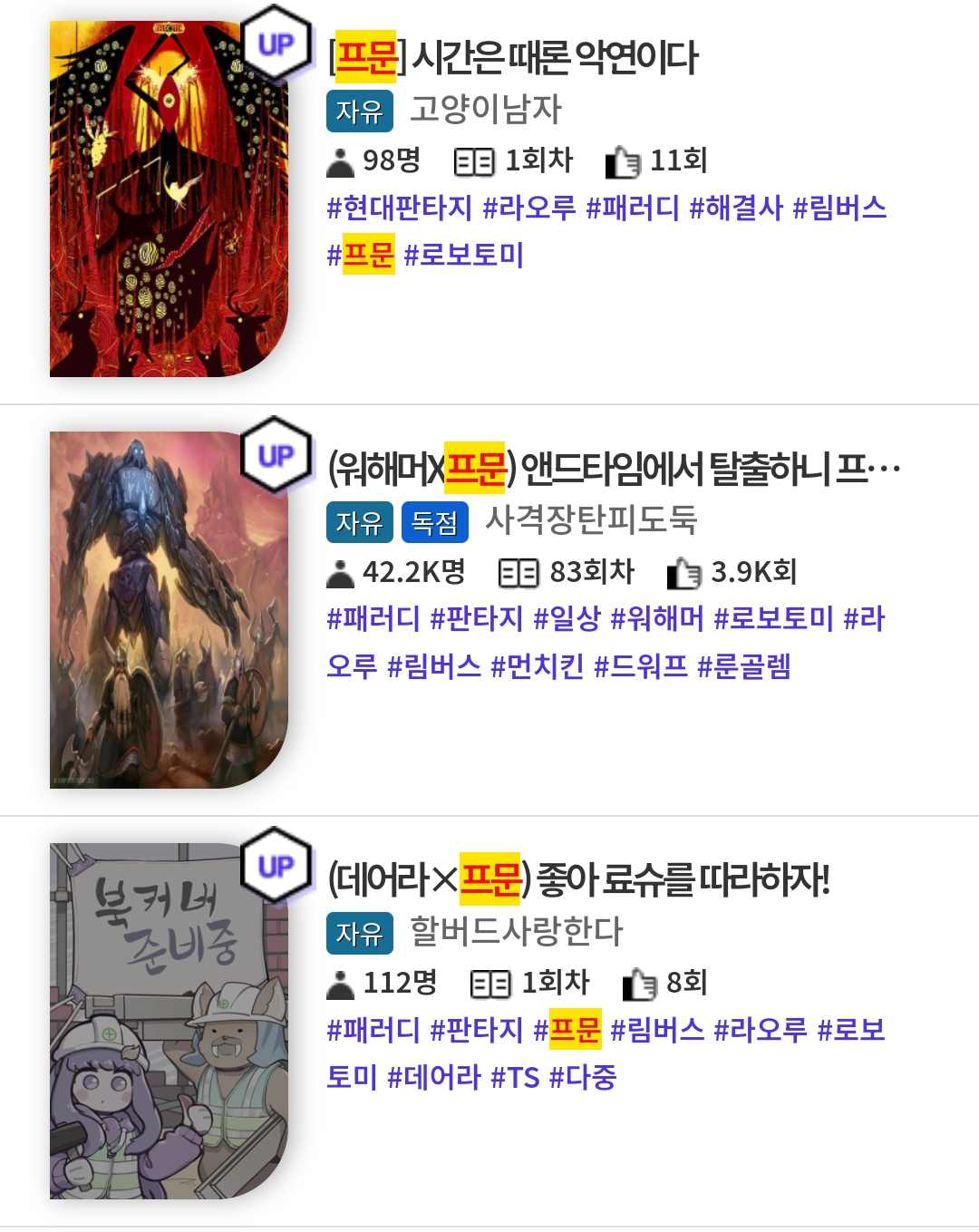Select the #룬골렘 hashtag

pos(743,666)
